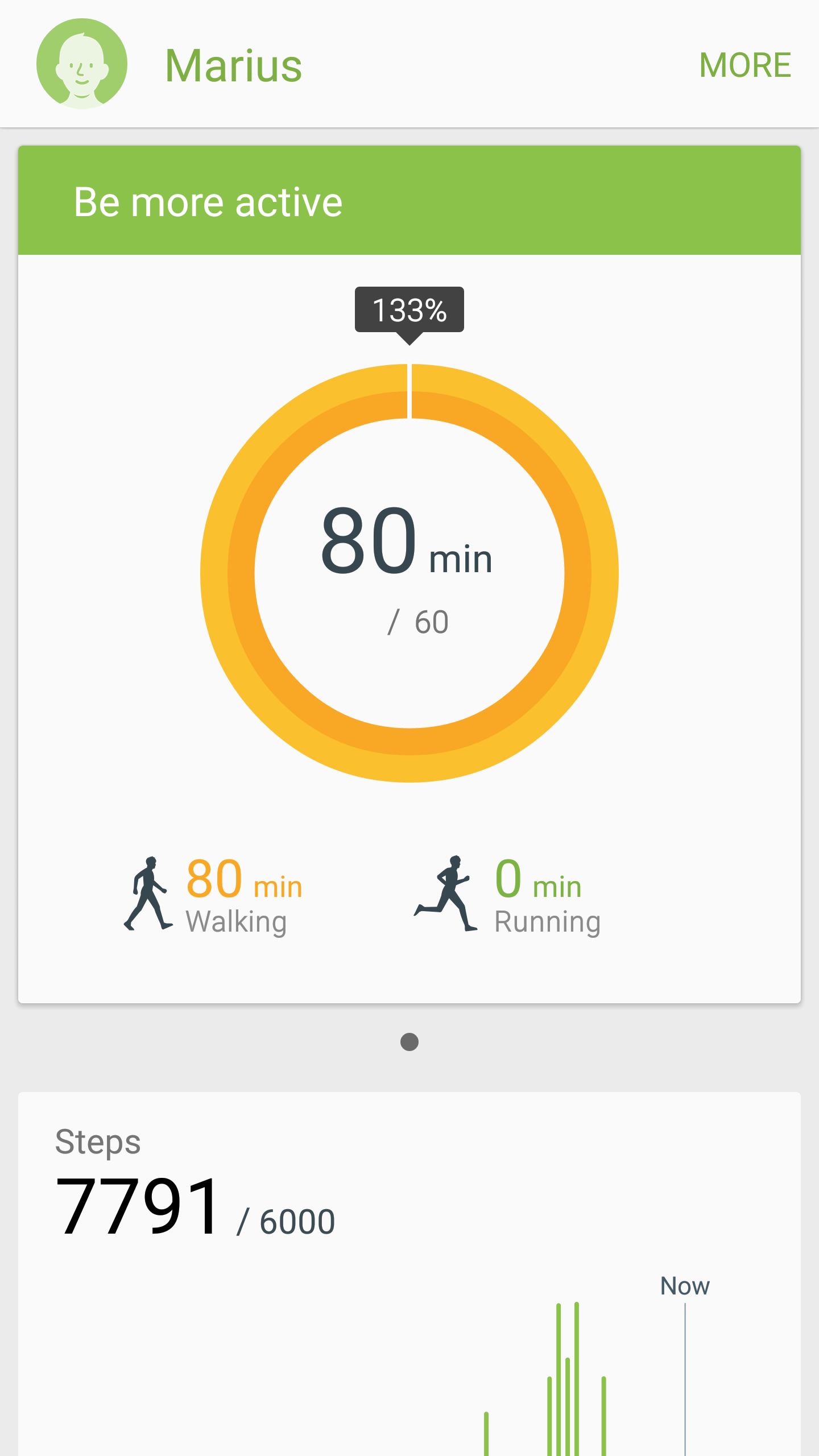Open Marius's profile avatar

pyautogui.click(x=82, y=64)
